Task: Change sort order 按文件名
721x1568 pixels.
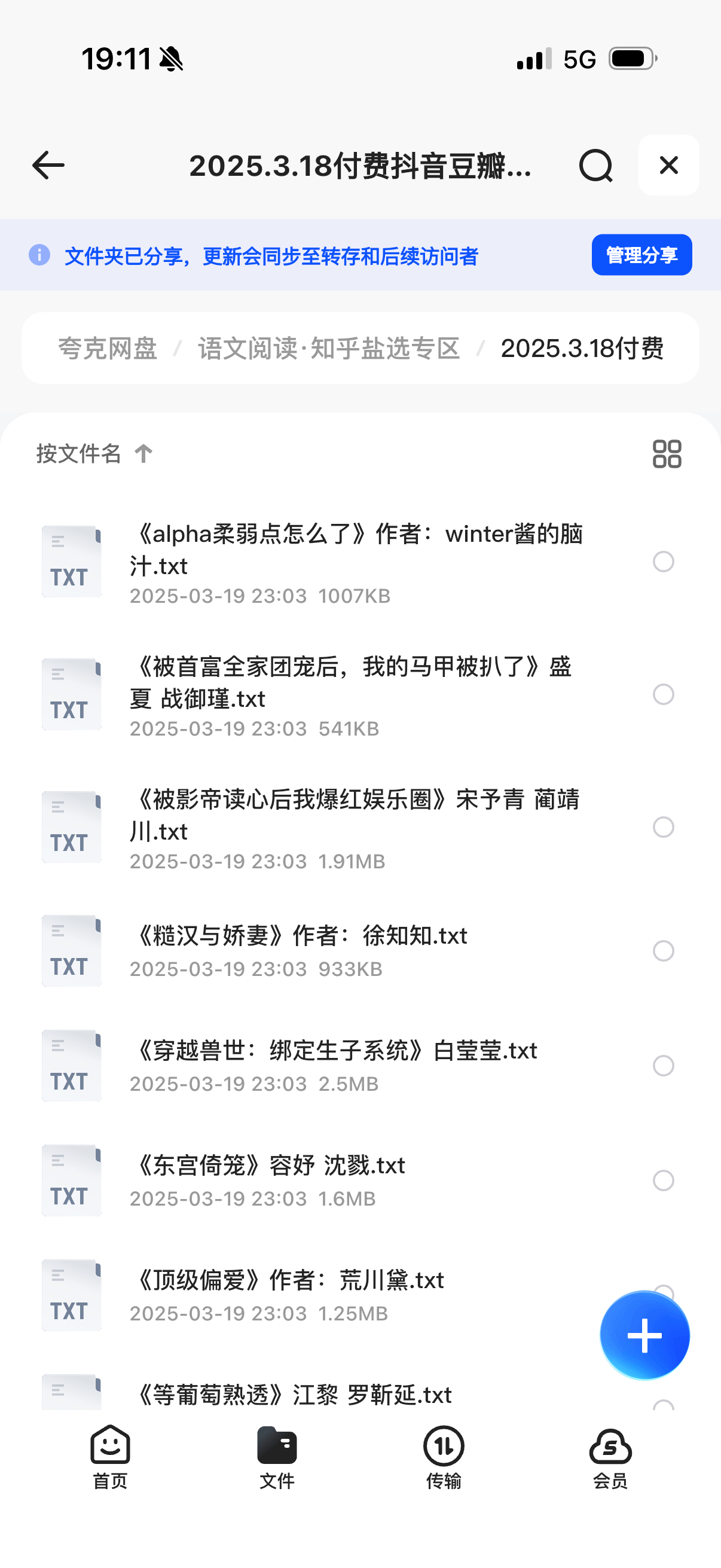Action: (x=94, y=453)
